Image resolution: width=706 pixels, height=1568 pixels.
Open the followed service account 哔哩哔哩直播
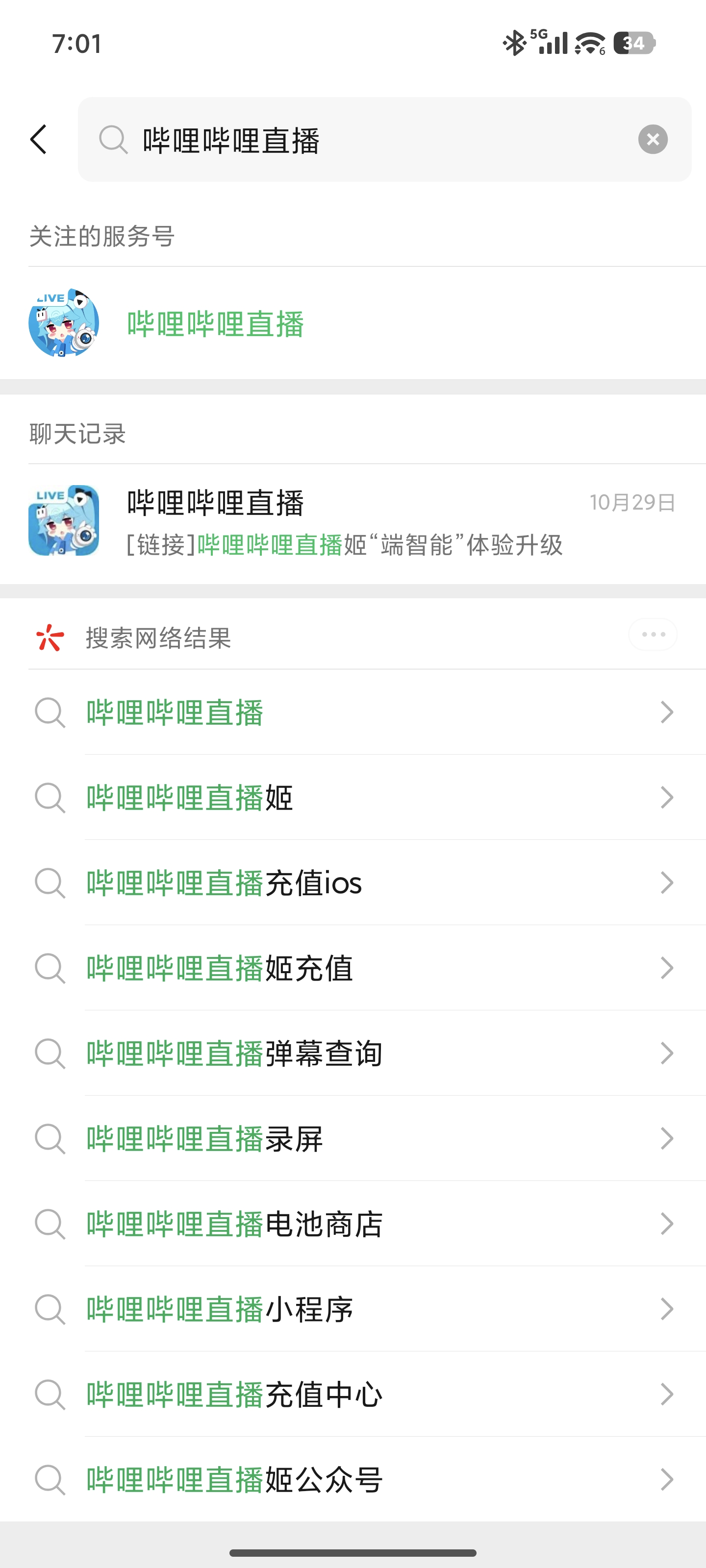tap(215, 323)
